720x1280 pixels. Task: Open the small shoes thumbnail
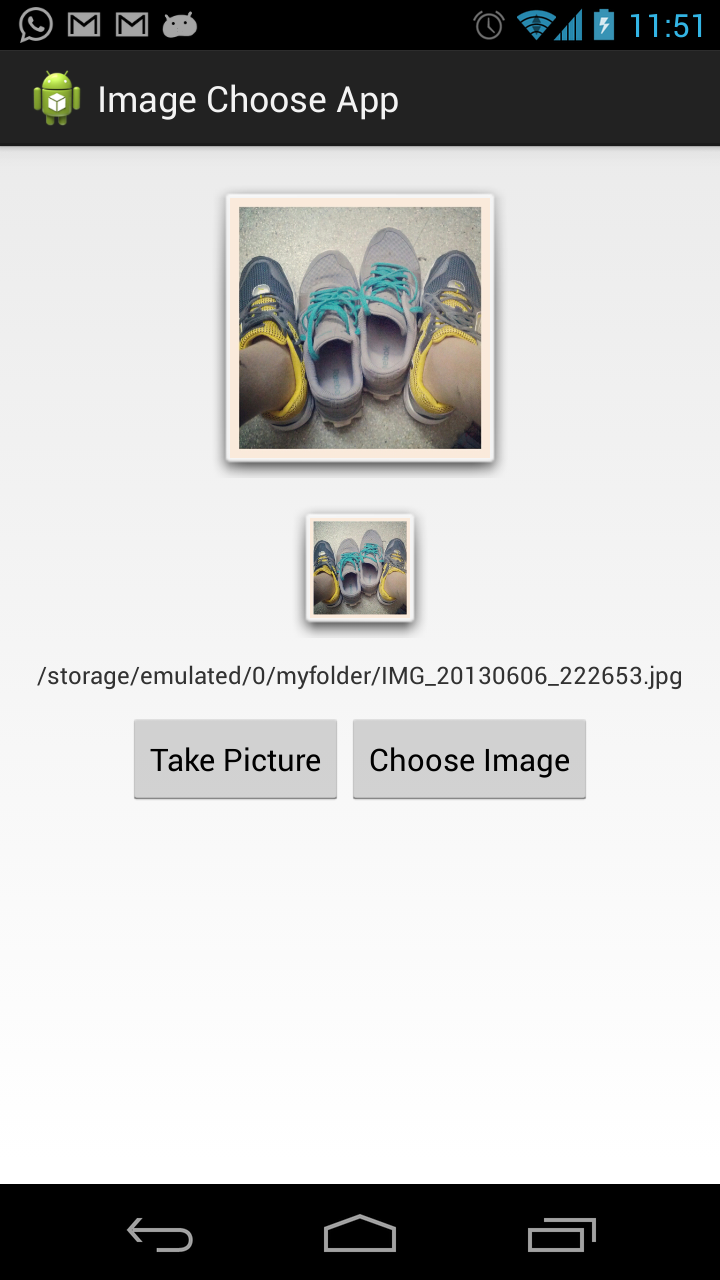click(x=360, y=568)
